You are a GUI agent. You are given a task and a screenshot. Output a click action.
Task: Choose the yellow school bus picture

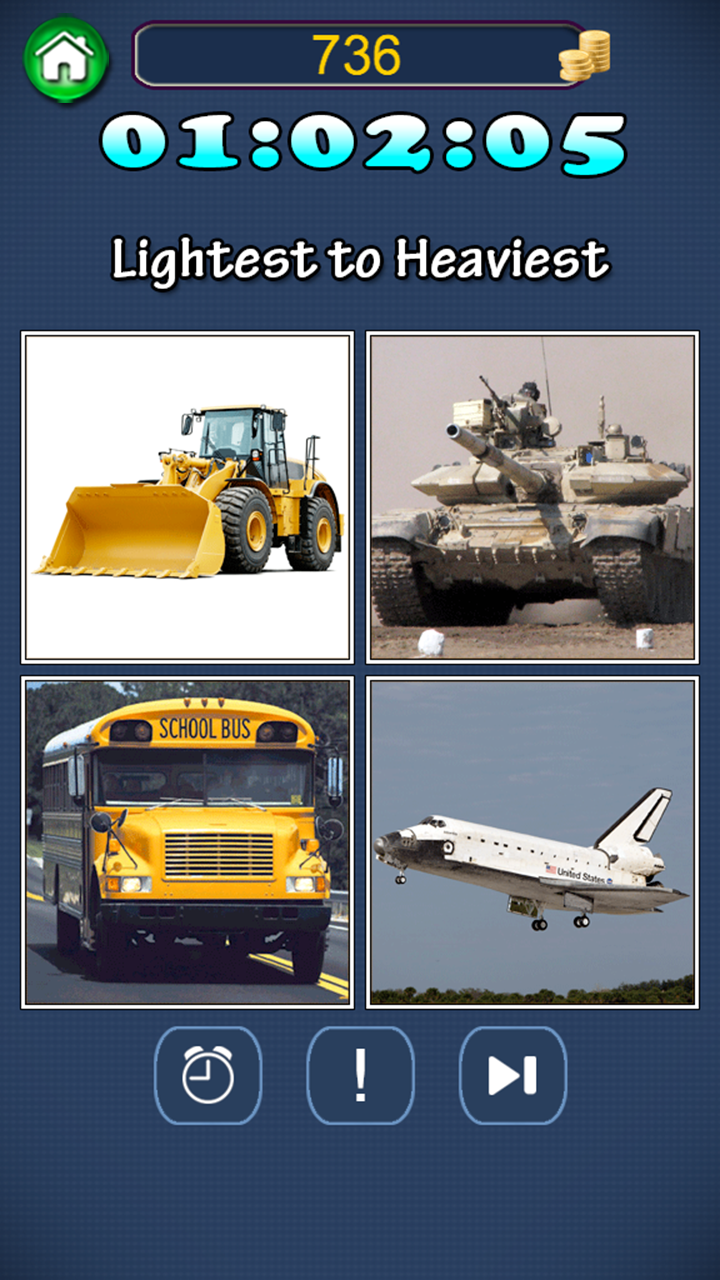pos(187,842)
